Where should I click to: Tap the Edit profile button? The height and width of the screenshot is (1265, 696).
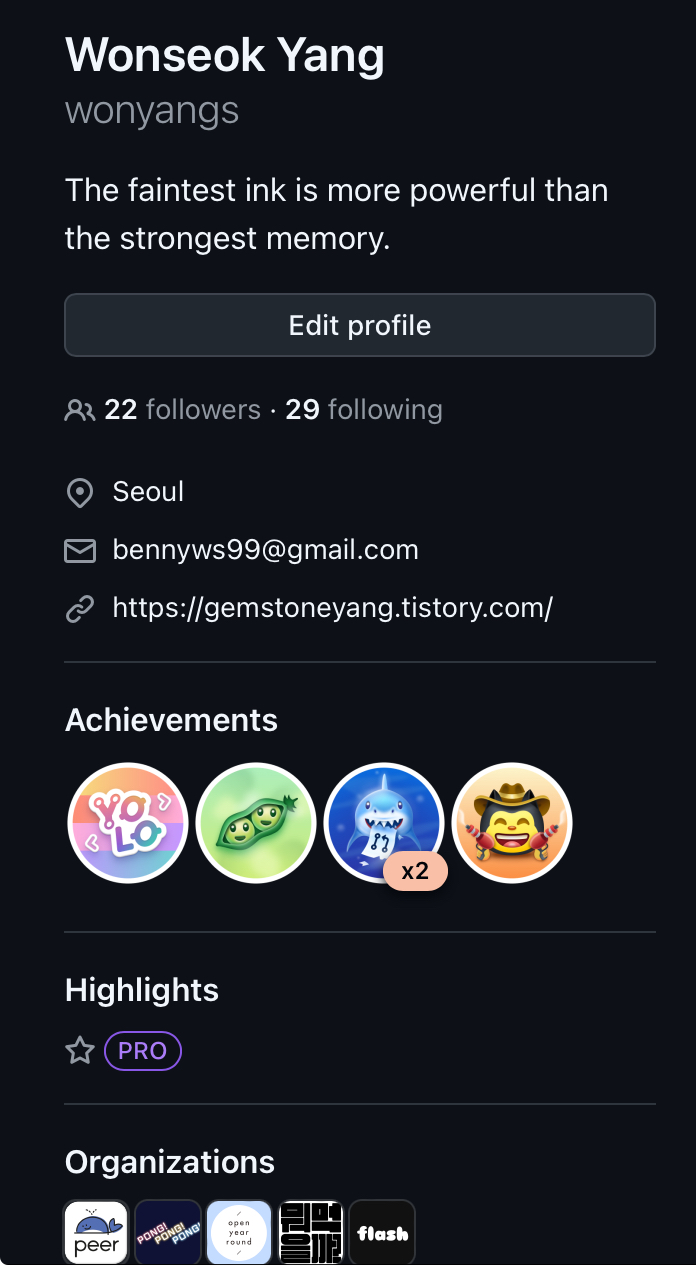pos(359,325)
